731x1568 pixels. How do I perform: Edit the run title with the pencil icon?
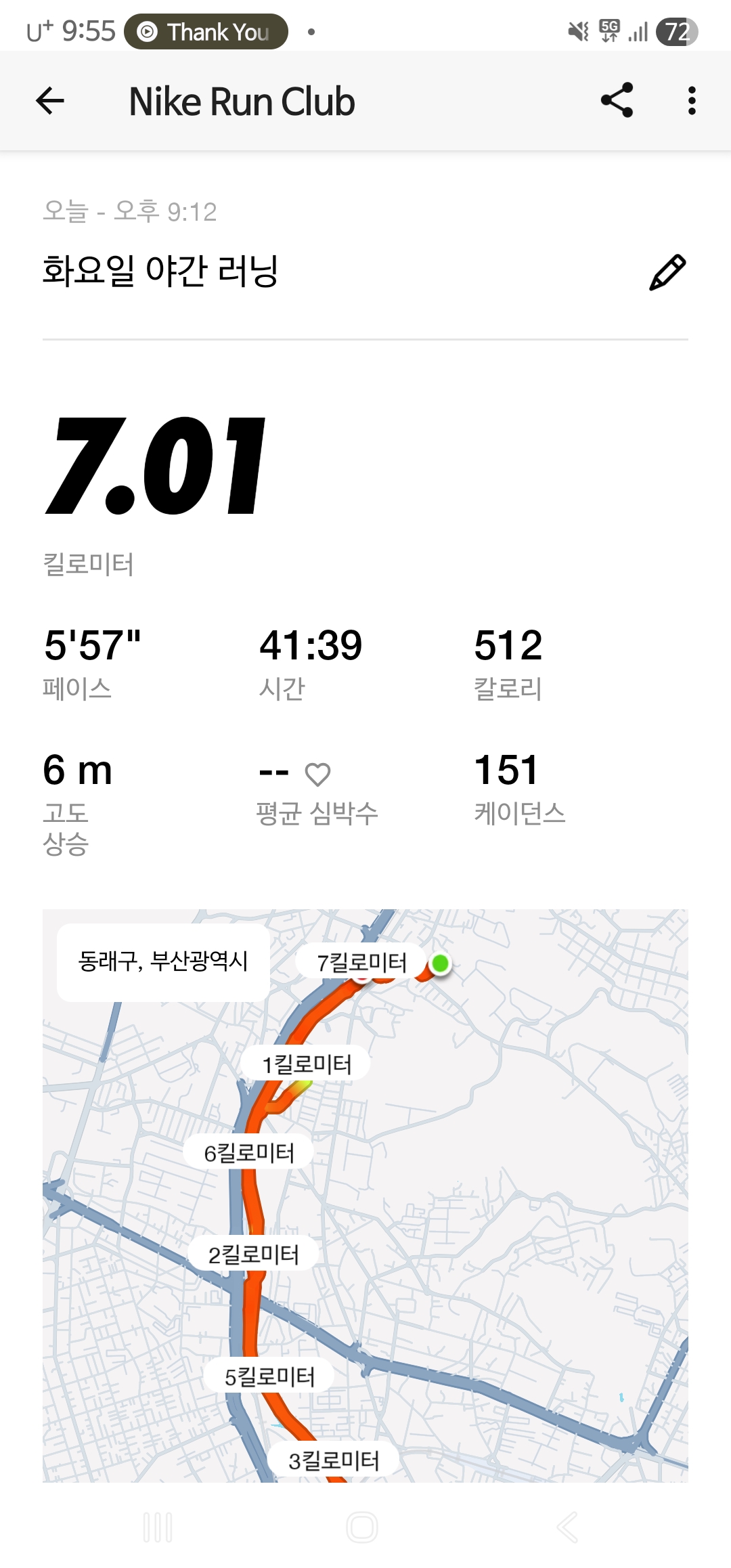(667, 273)
